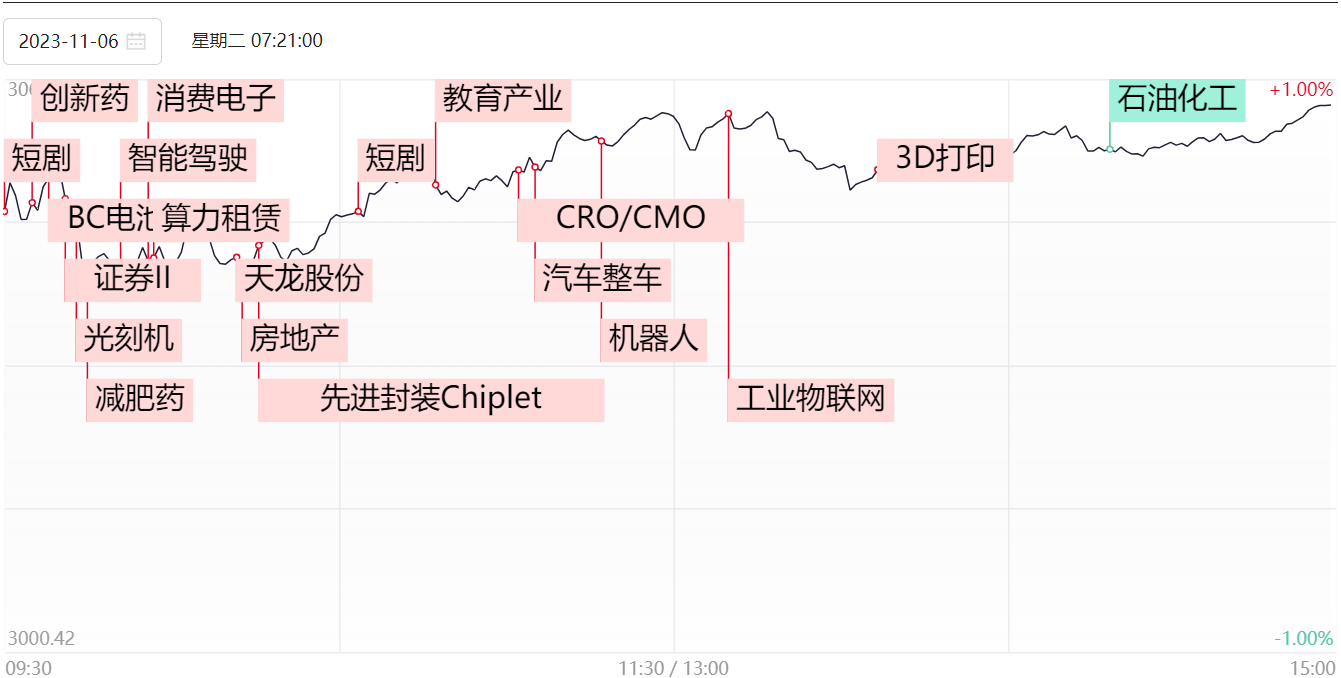
Task: View the 工业物联网 tag
Action: (x=810, y=399)
